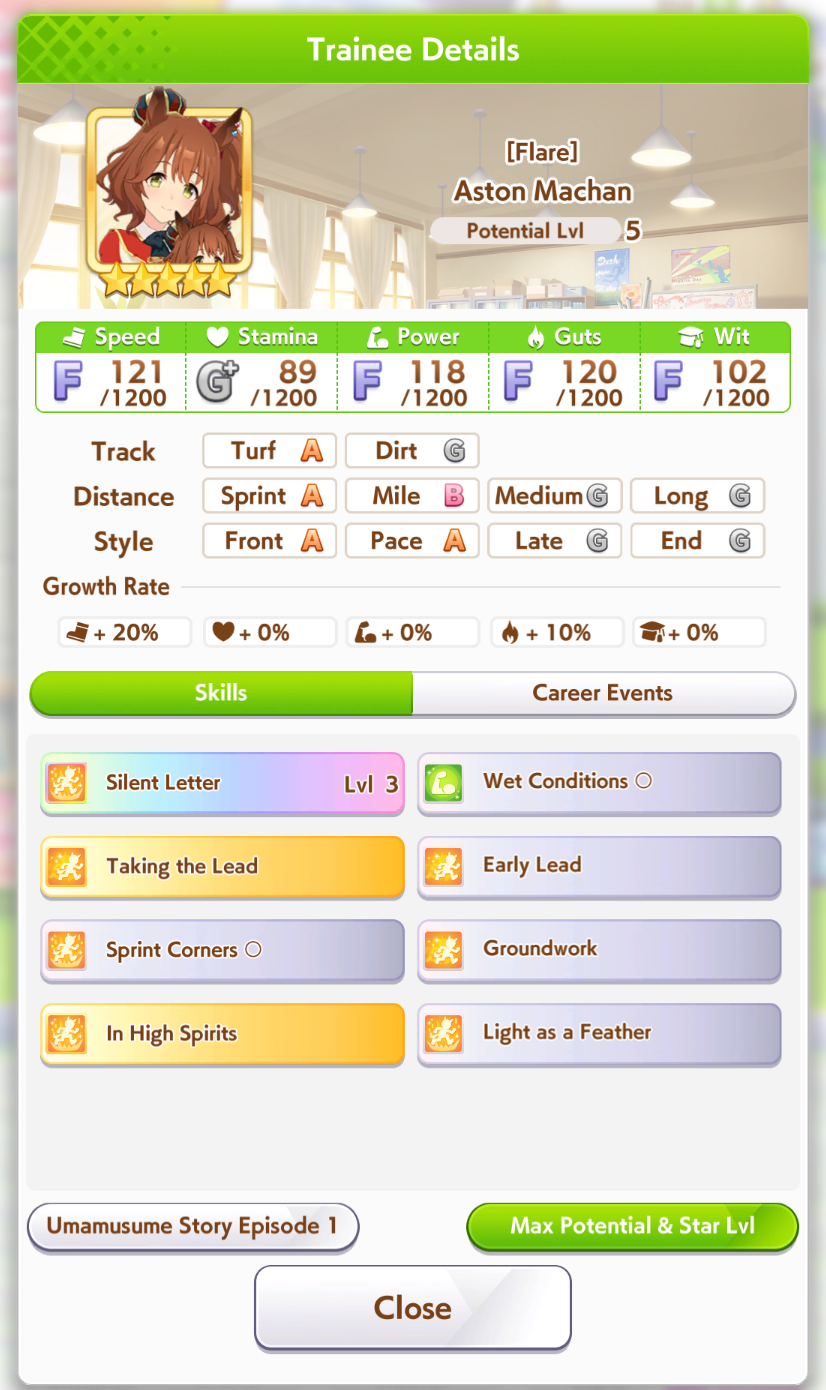Tap the In High Spirits skill
Viewport: 826px width, 1390px height.
222,1035
